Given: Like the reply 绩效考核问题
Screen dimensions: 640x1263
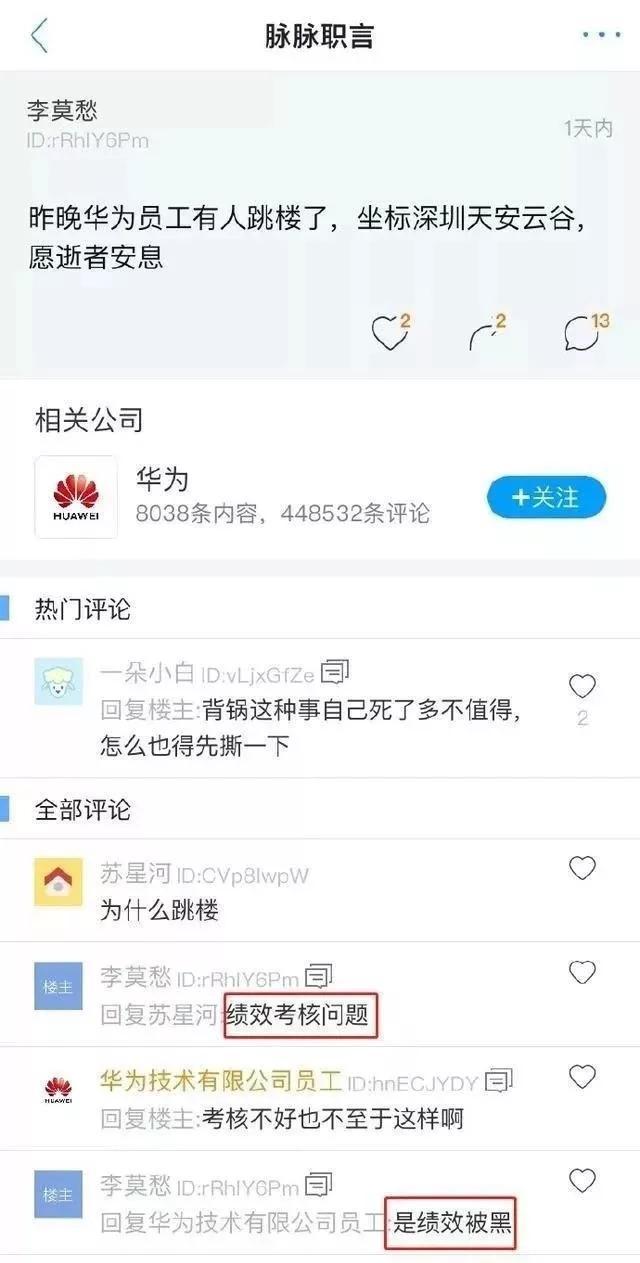Looking at the screenshot, I should pos(582,972).
